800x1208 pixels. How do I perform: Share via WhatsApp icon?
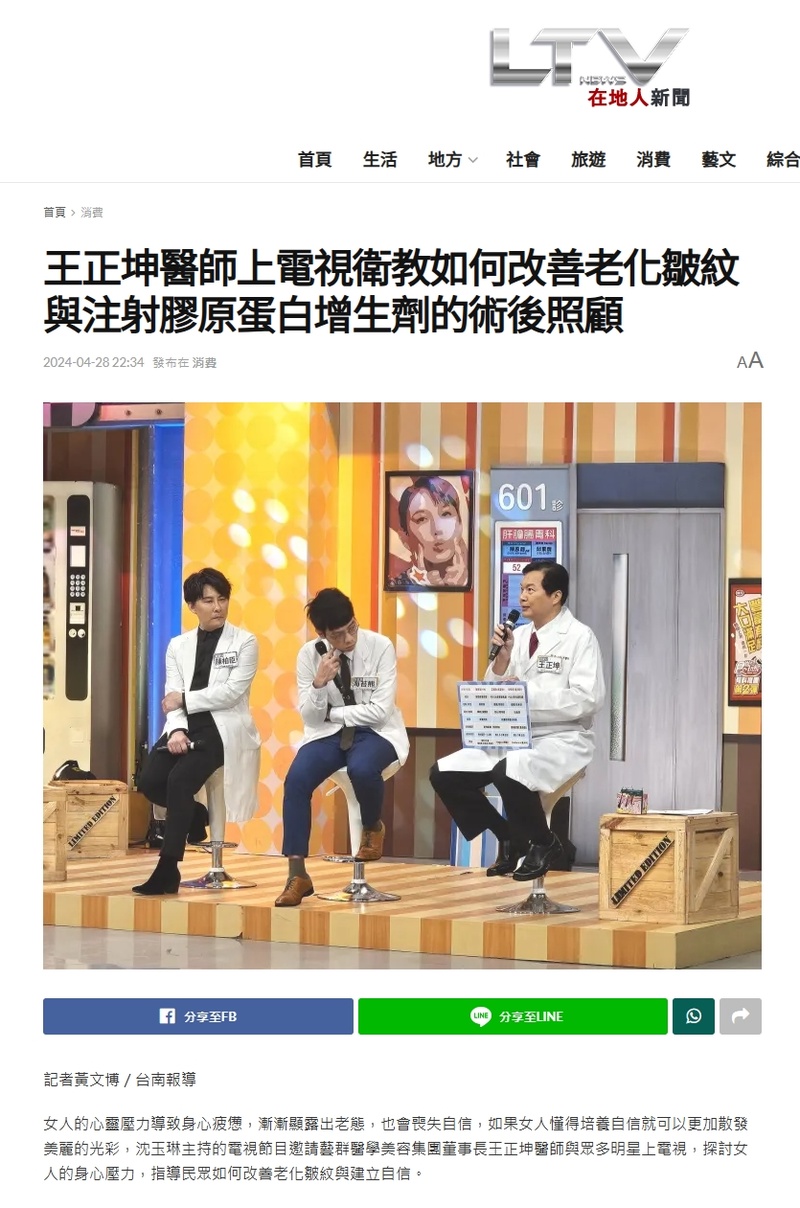pos(693,1016)
